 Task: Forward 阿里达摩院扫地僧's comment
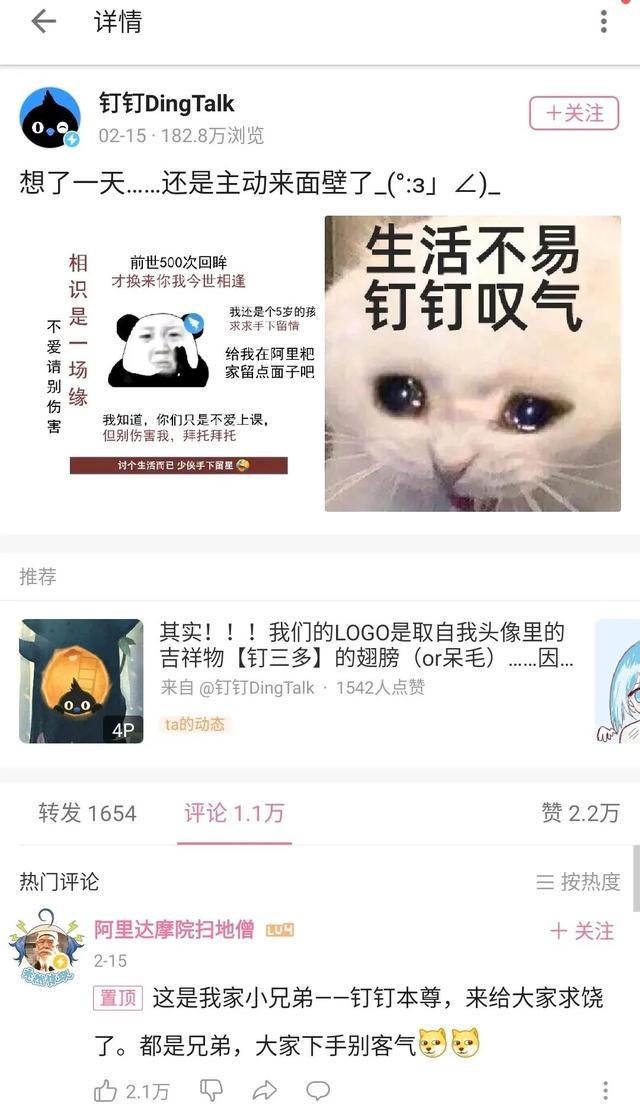(x=264, y=1091)
